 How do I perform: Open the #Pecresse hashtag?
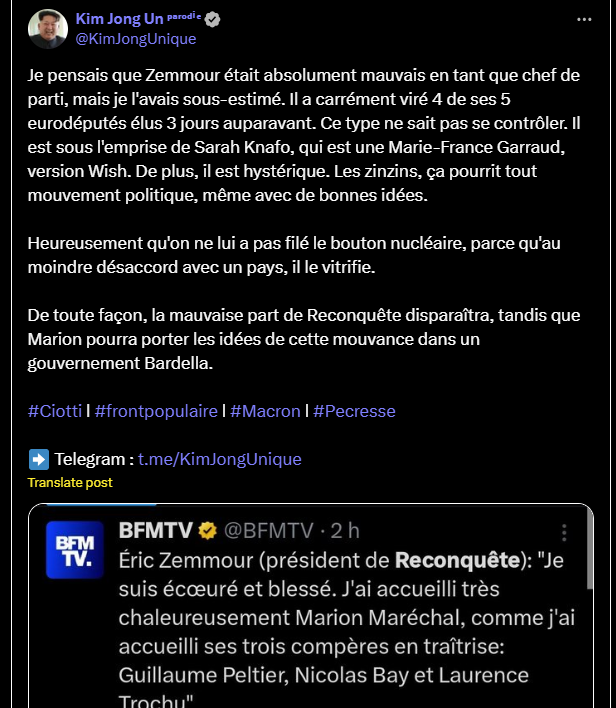tap(354, 411)
